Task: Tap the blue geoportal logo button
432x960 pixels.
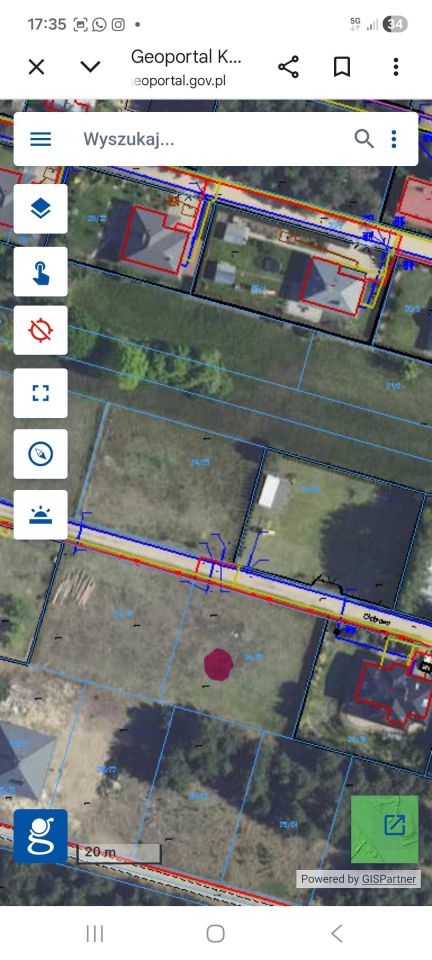Action: pyautogui.click(x=41, y=836)
